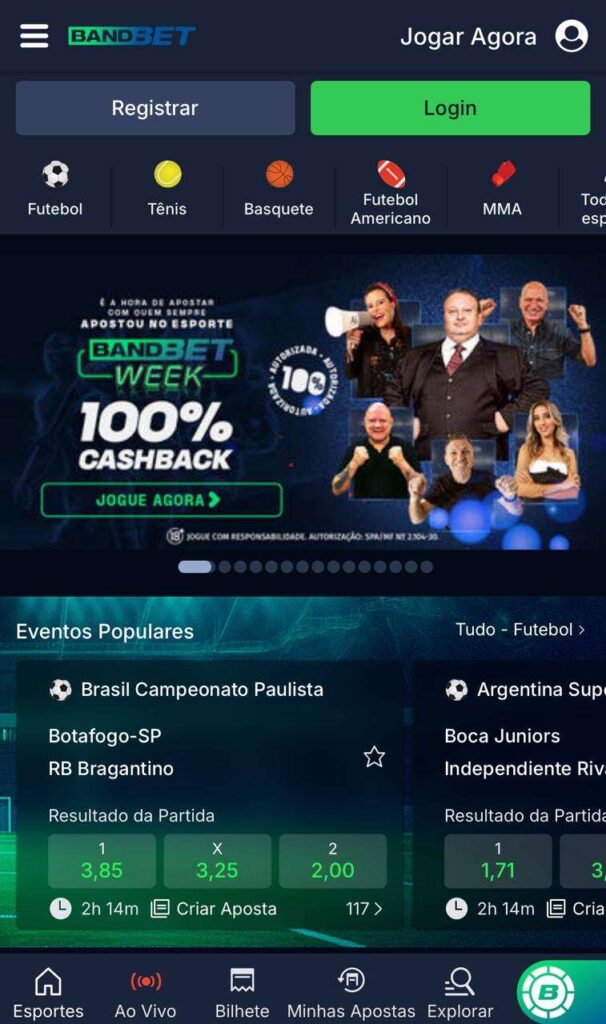
Task: Open the user profile icon
Action: (571, 36)
